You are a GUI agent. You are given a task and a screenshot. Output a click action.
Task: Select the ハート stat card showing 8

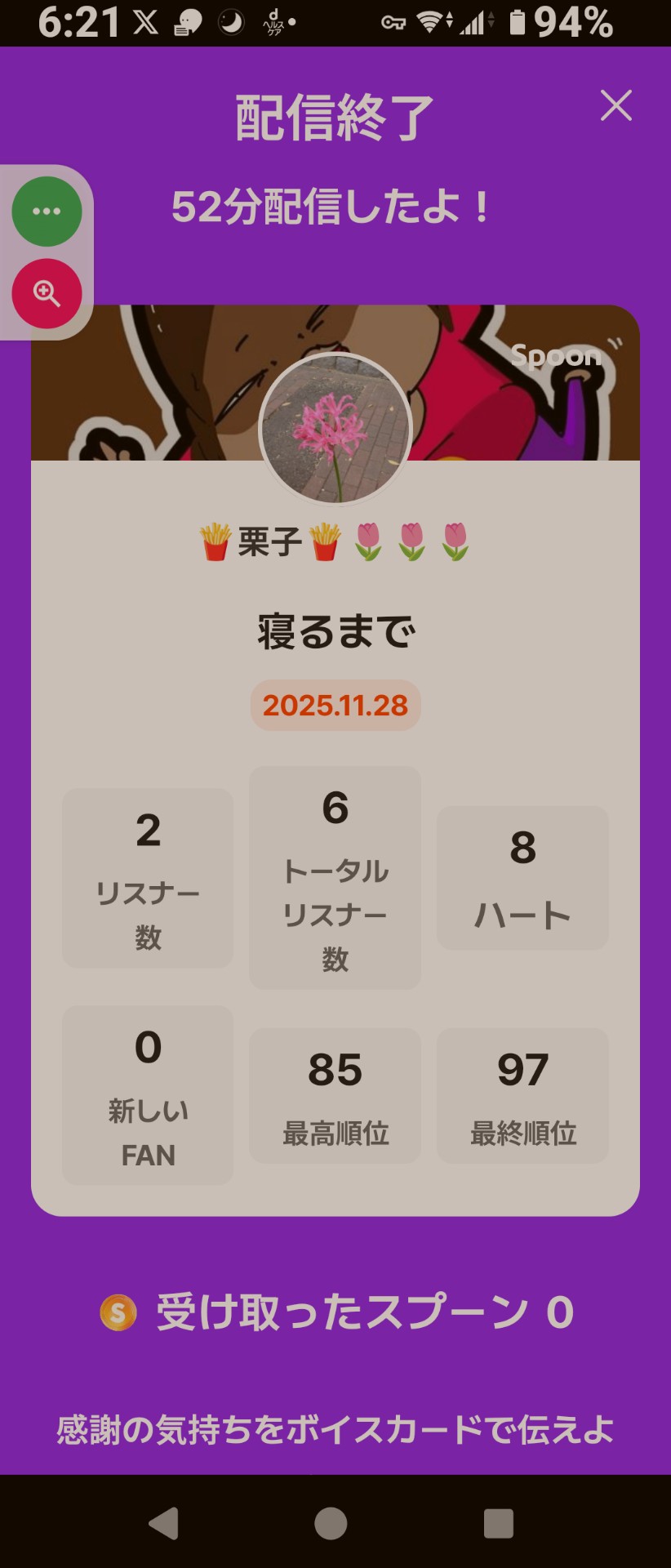[x=522, y=877]
